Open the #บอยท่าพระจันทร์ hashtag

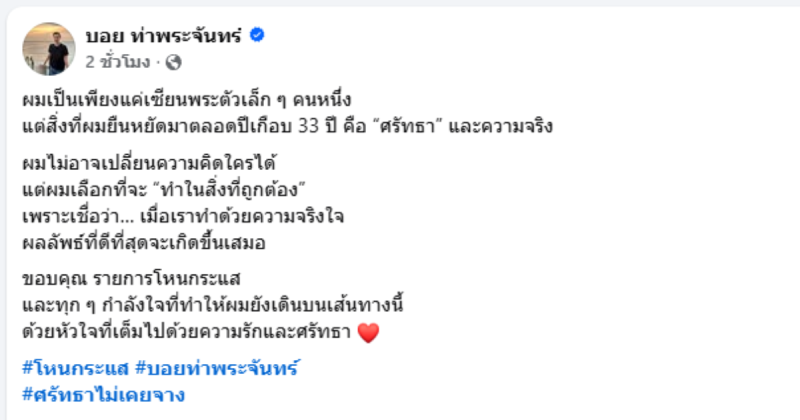tap(218, 369)
